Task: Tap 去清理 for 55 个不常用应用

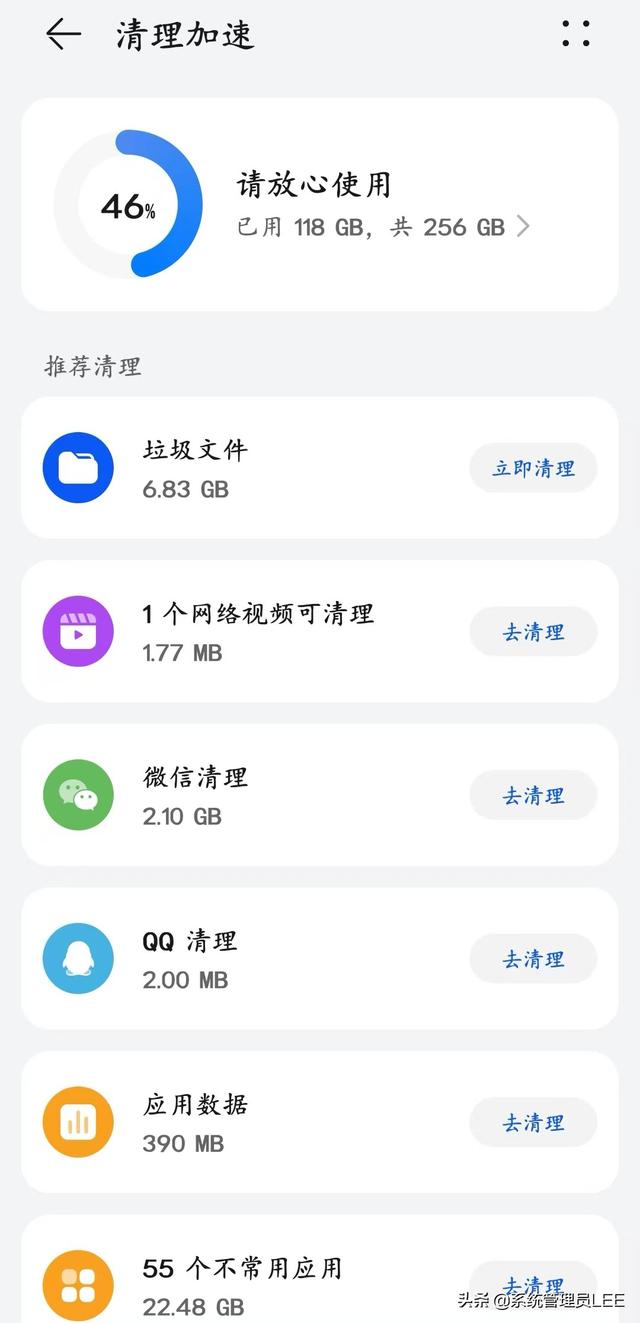Action: pyautogui.click(x=533, y=1282)
